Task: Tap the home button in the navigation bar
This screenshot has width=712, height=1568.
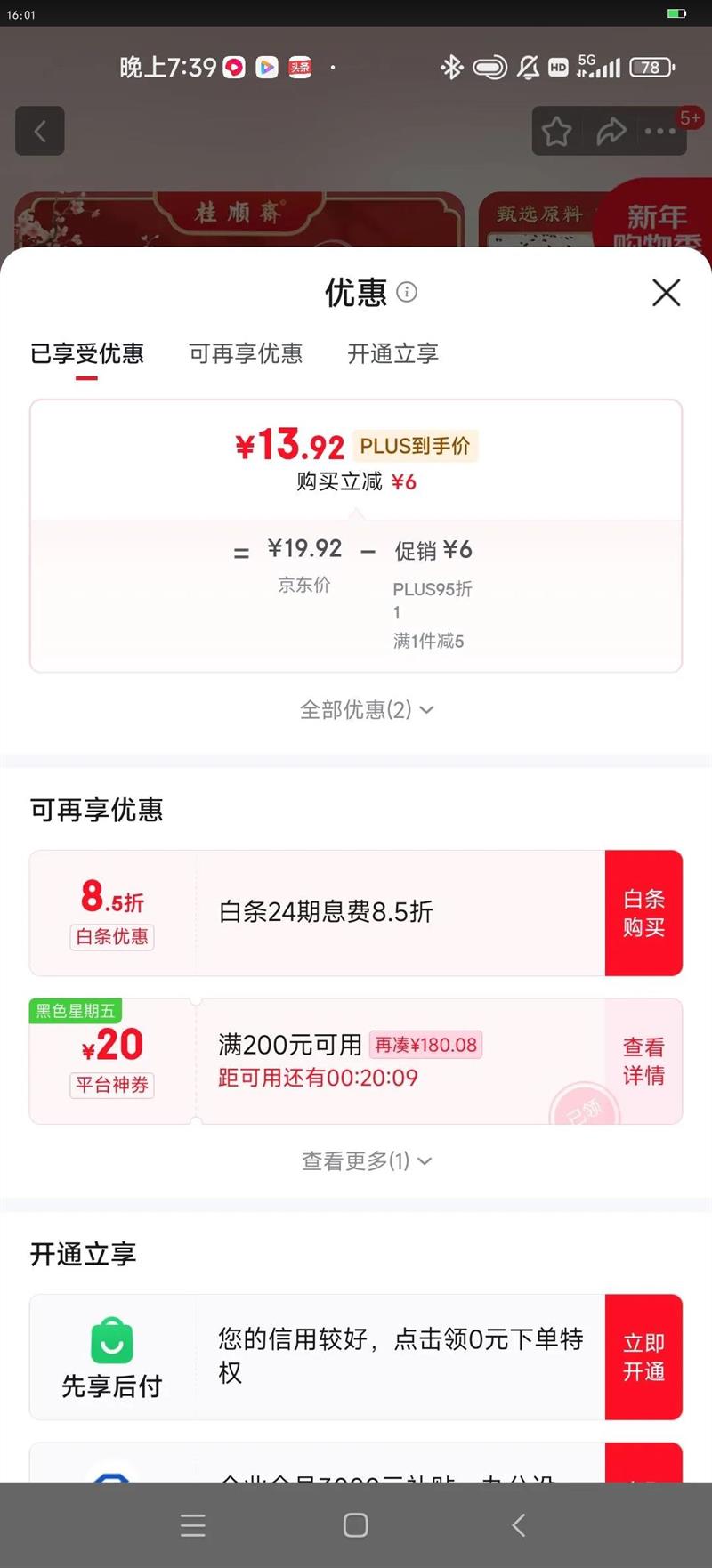Action: pos(355,1524)
